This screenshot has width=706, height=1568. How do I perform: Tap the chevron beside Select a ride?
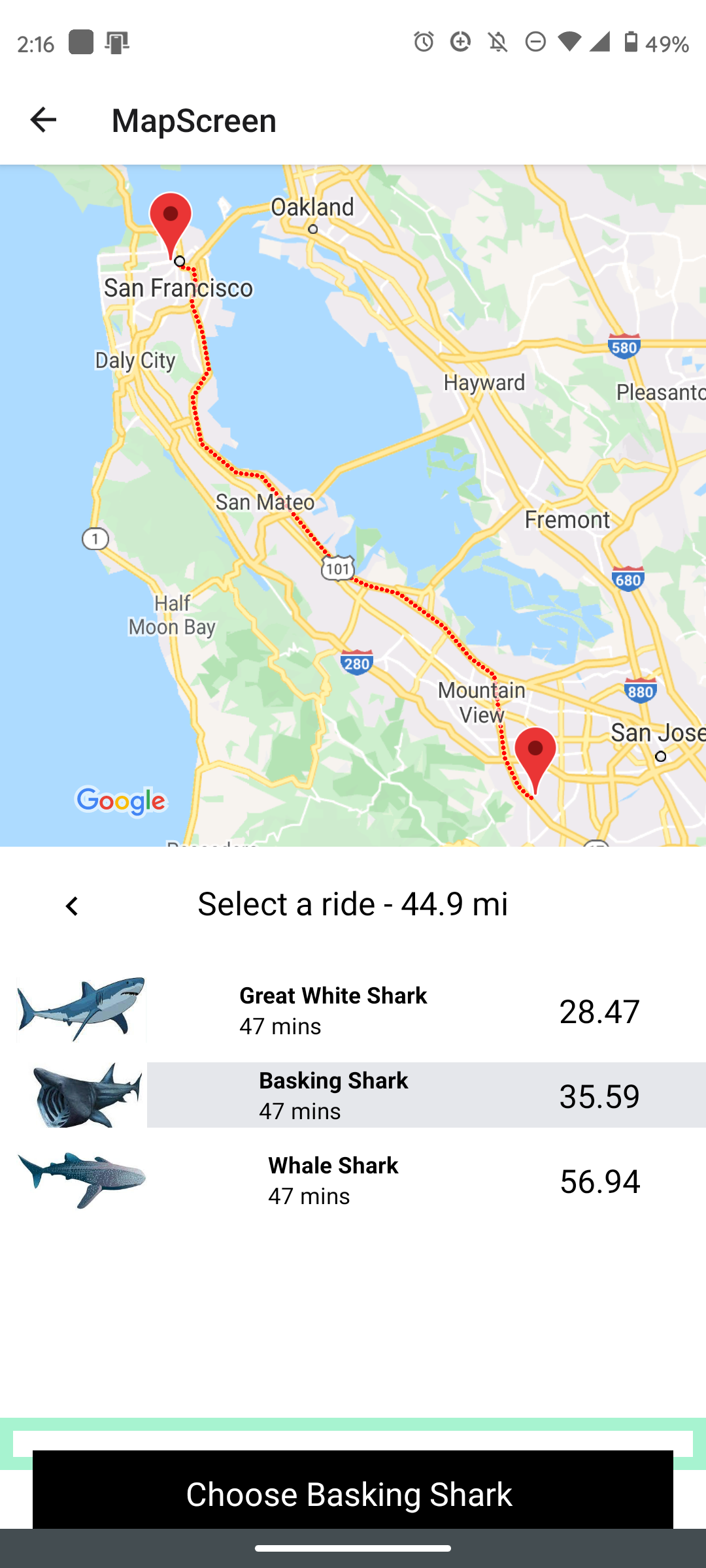click(72, 906)
